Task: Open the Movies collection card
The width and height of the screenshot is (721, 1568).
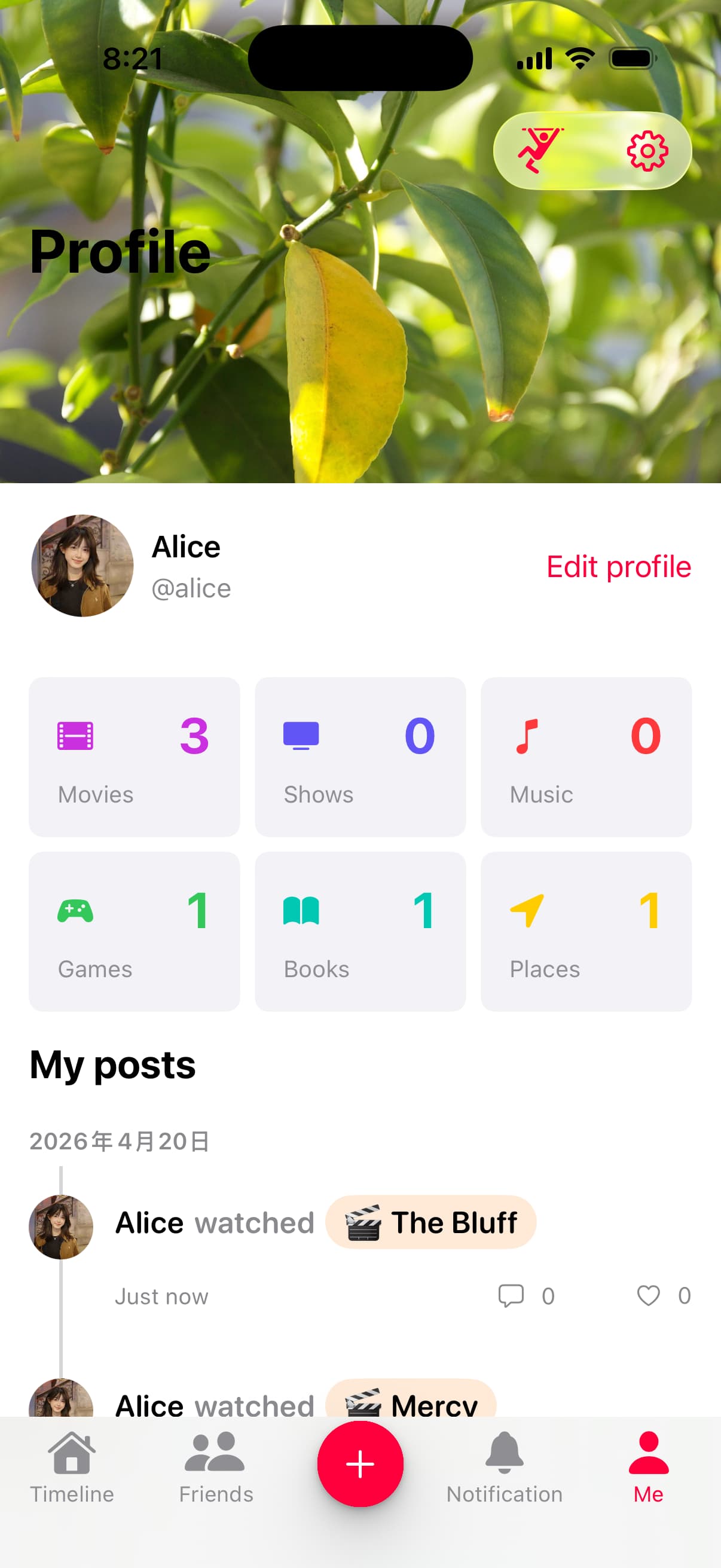Action: 135,756
